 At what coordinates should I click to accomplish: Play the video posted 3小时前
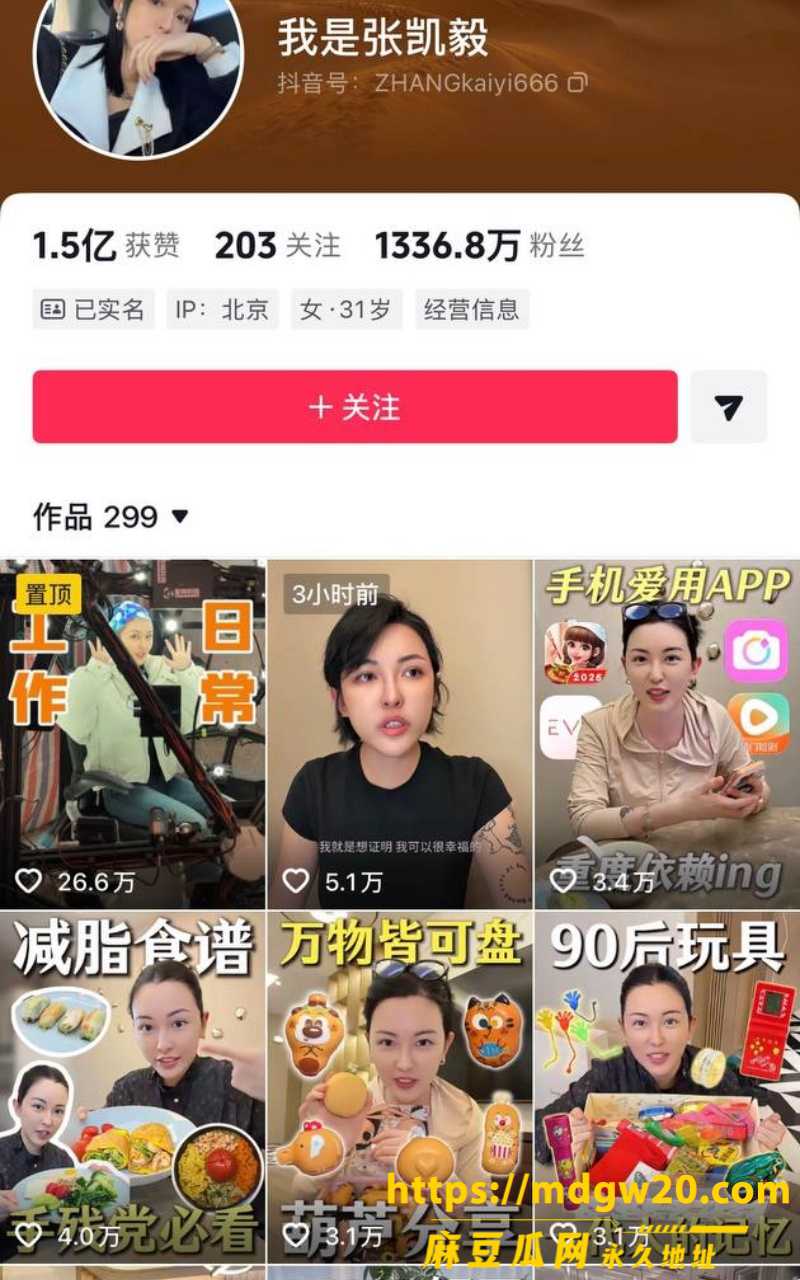(400, 734)
